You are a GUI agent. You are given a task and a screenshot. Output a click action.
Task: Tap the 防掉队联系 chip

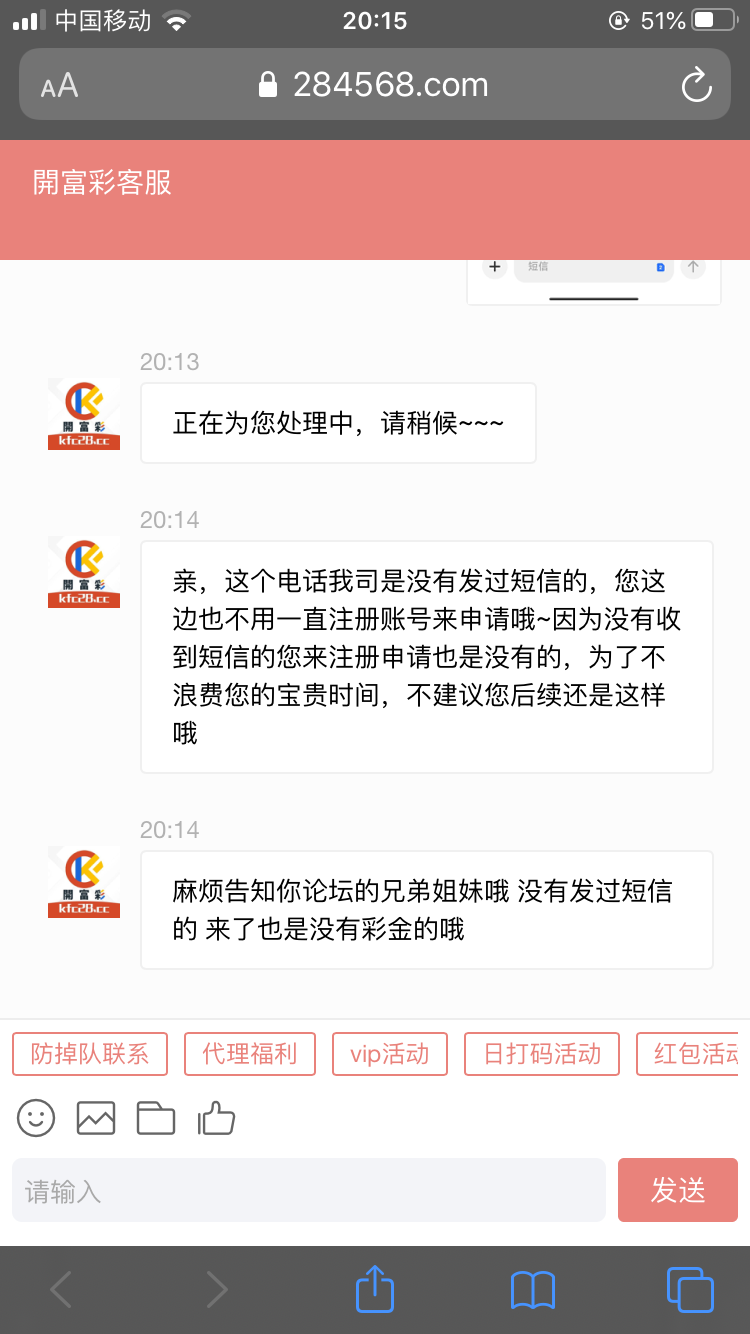pyautogui.click(x=90, y=1054)
